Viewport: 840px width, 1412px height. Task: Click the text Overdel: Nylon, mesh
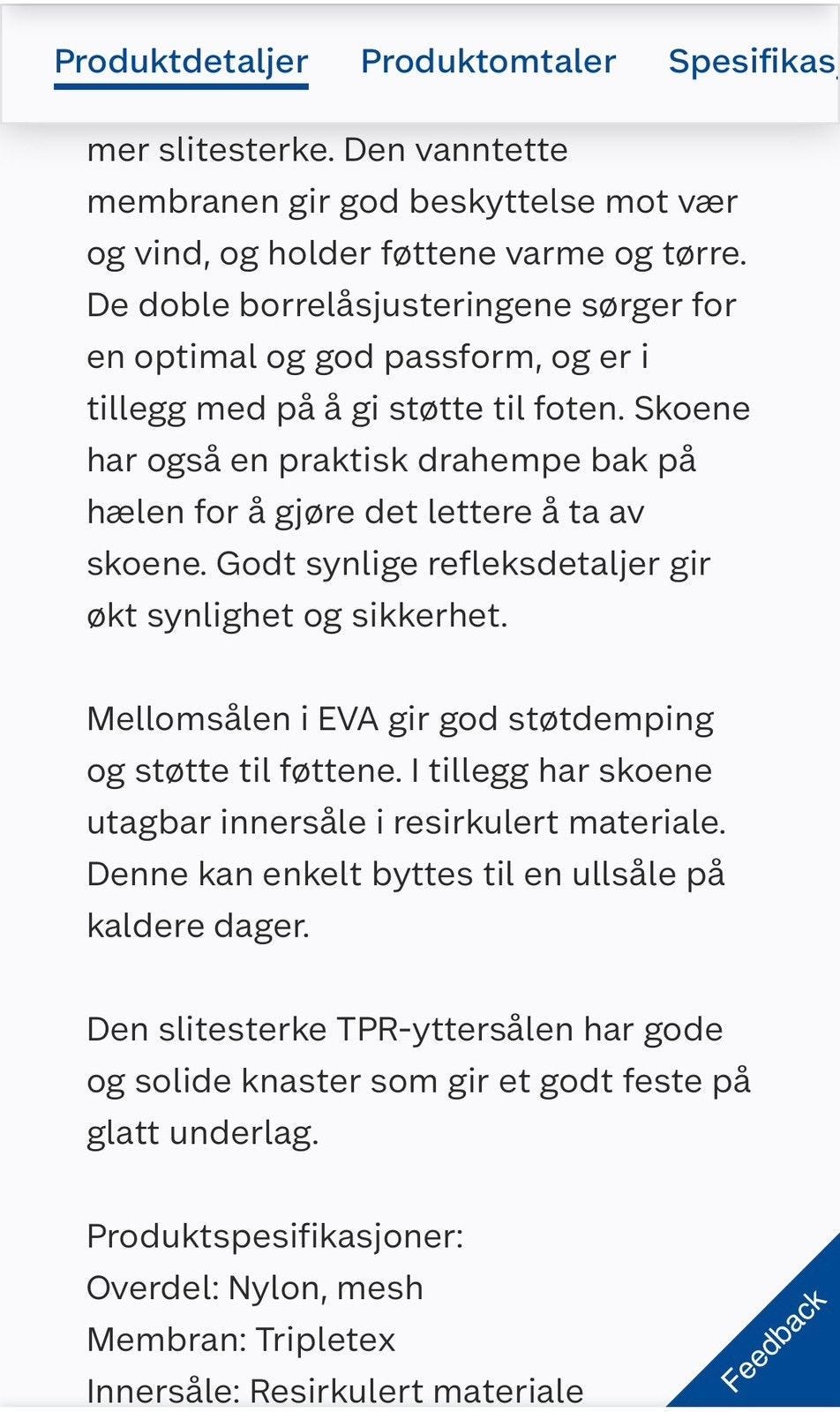(254, 1288)
